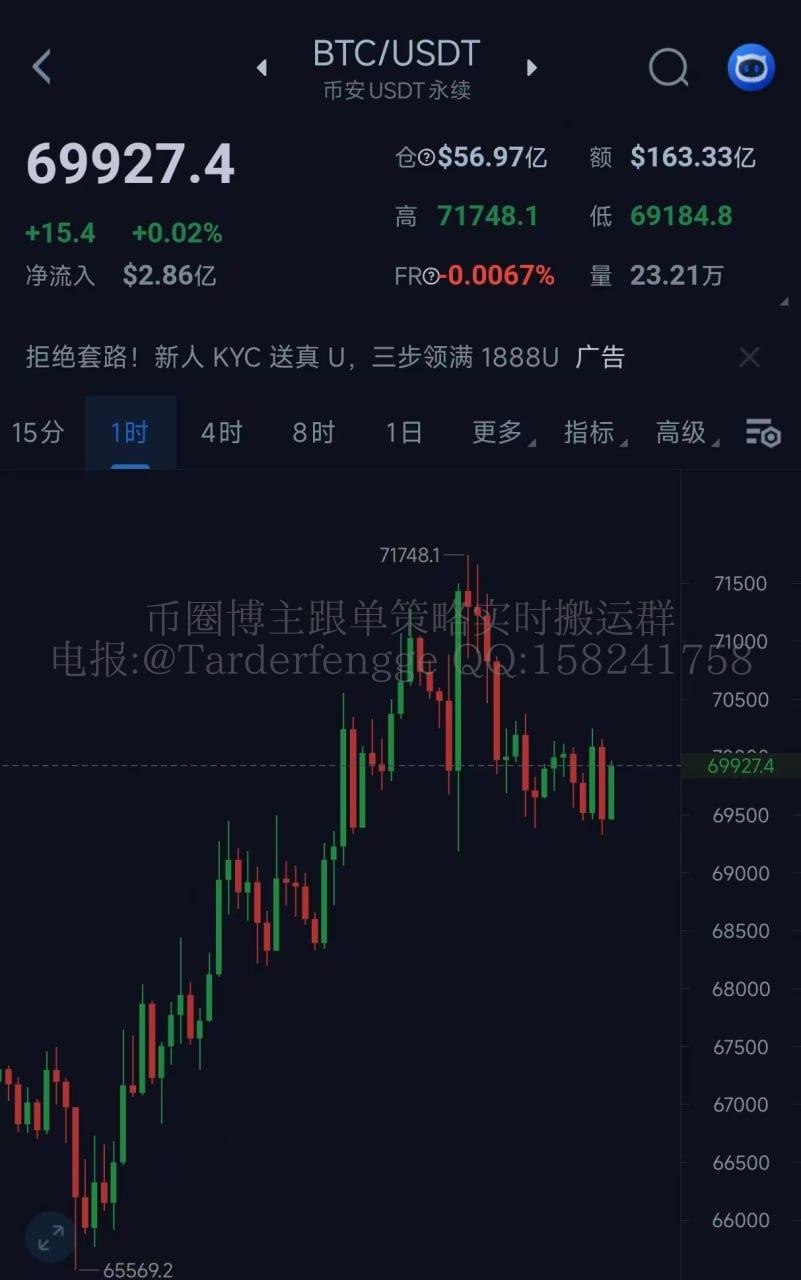The image size is (801, 1280).
Task: Switch to the previous trading pair
Action: 262,67
